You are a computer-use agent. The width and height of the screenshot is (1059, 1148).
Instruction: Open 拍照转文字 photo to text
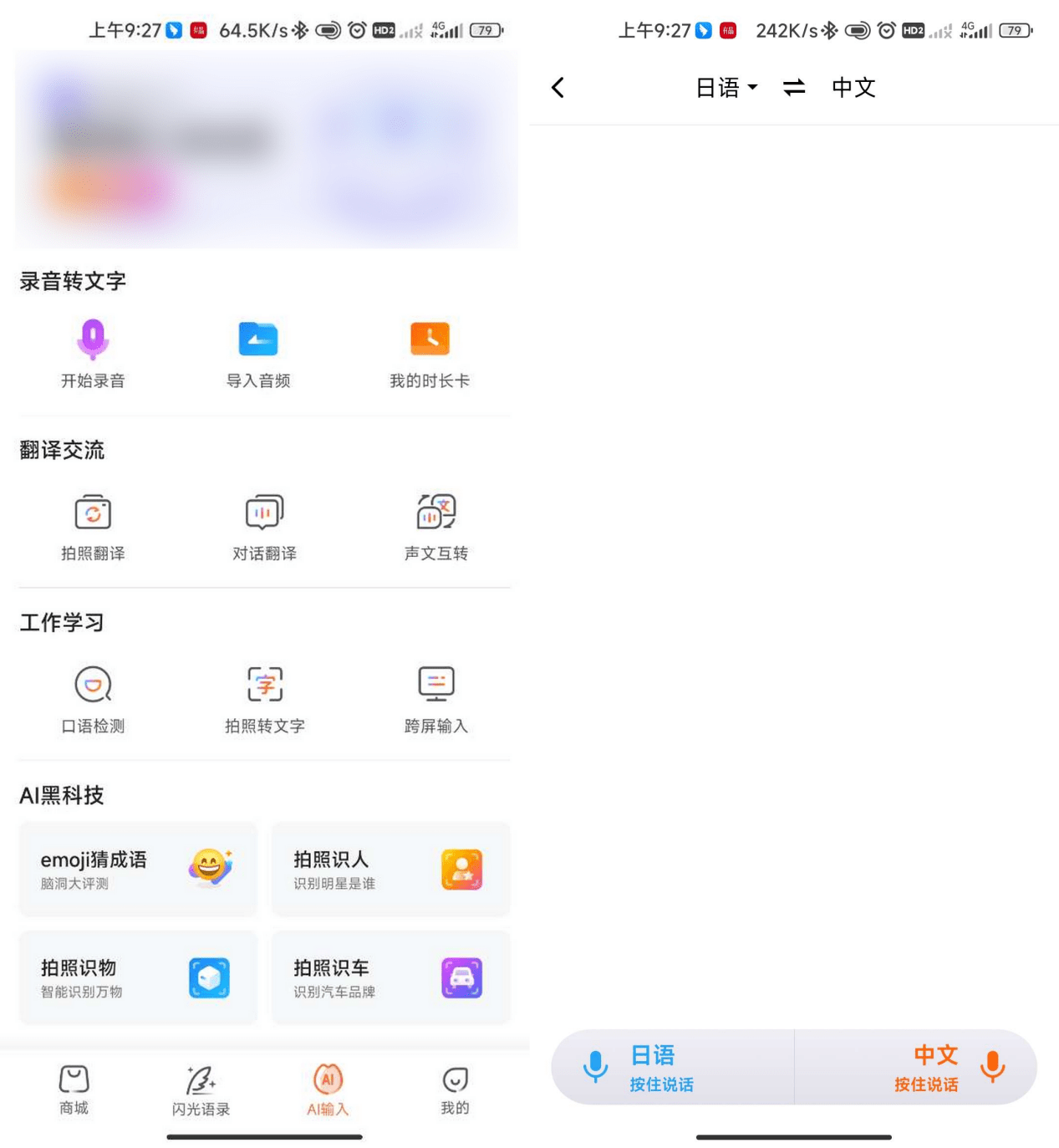264,699
